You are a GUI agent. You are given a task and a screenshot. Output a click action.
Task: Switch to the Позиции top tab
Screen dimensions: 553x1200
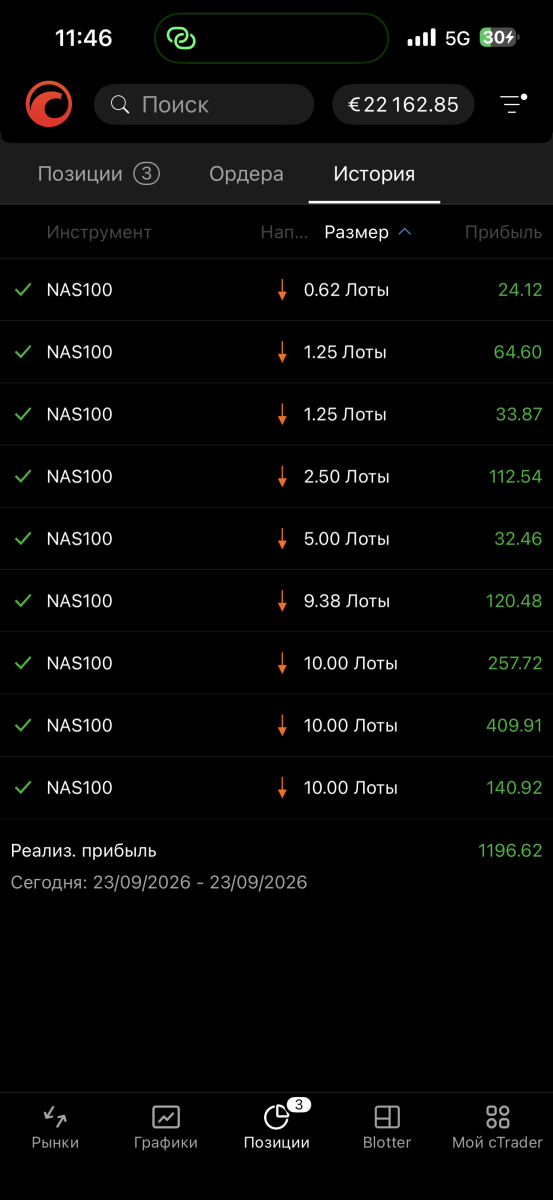click(98, 174)
